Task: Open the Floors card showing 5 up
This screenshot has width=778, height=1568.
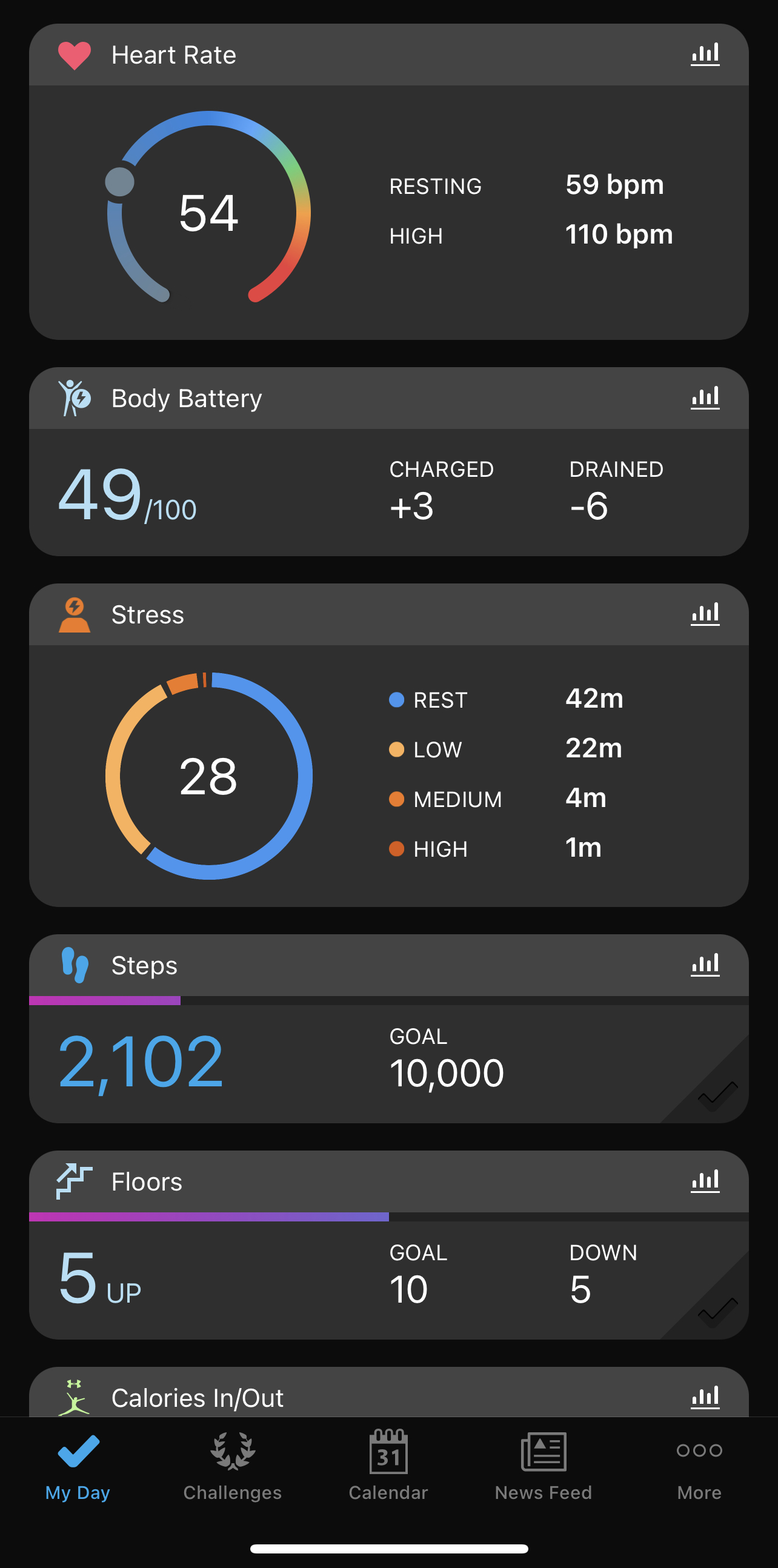Action: (389, 1245)
